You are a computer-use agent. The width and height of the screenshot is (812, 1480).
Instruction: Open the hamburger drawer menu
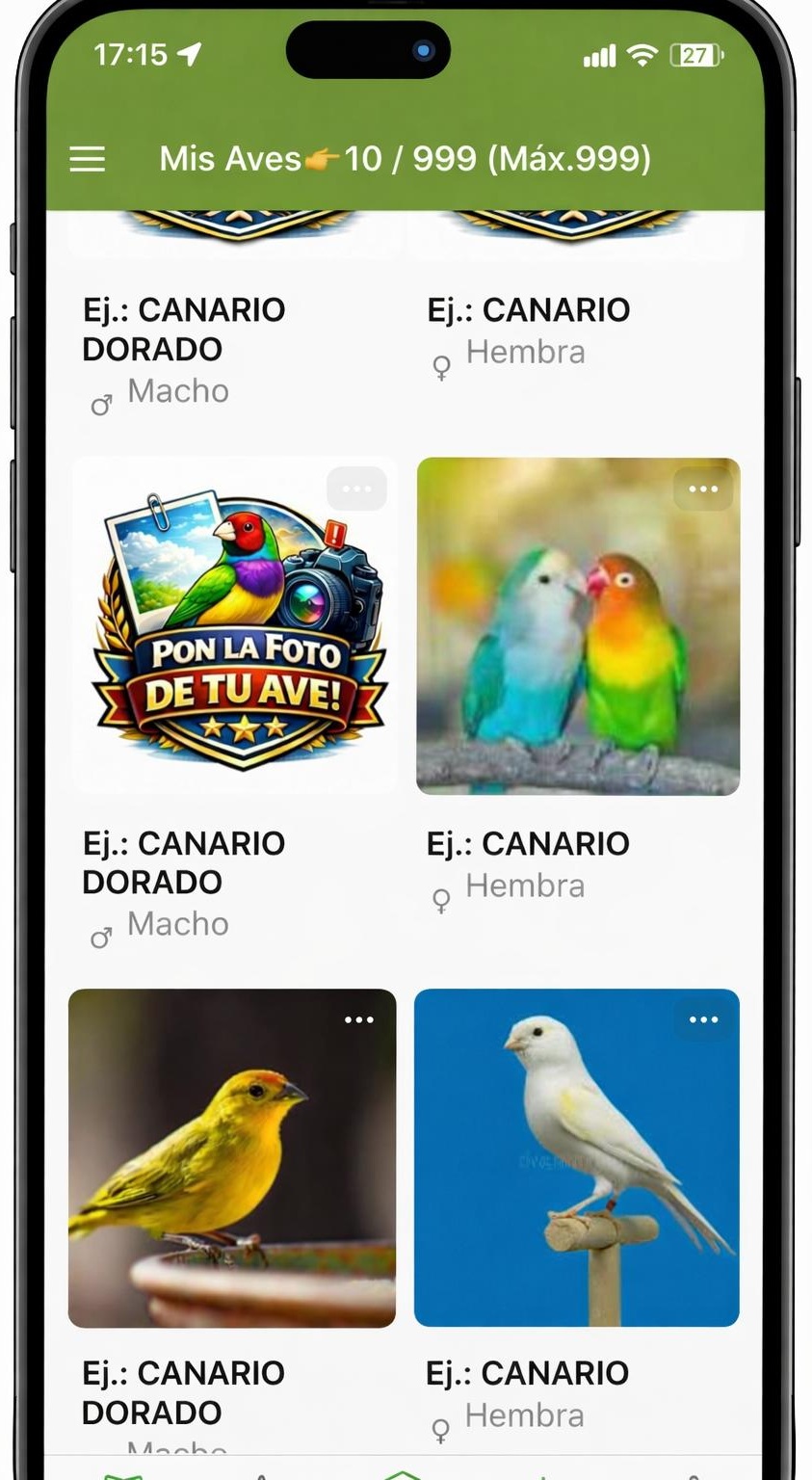coord(88,159)
